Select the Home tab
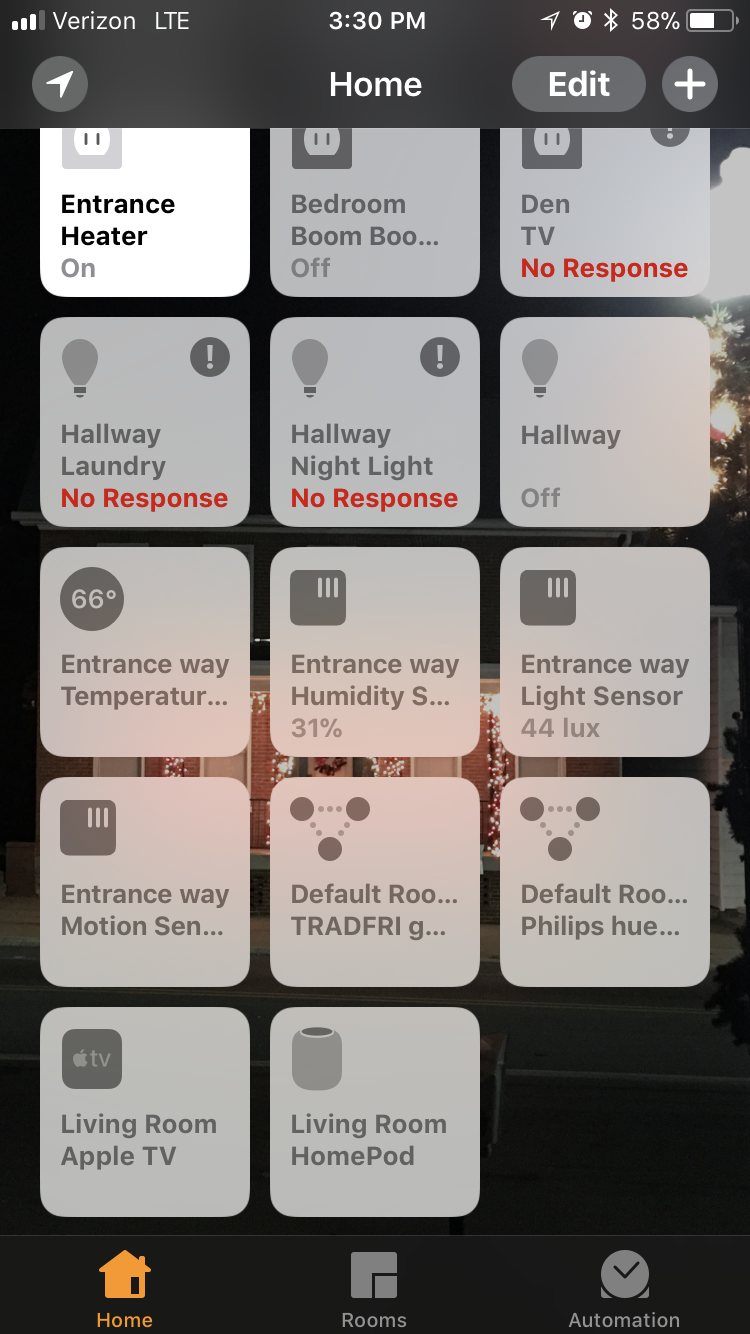This screenshot has height=1334, width=750. [x=125, y=1290]
